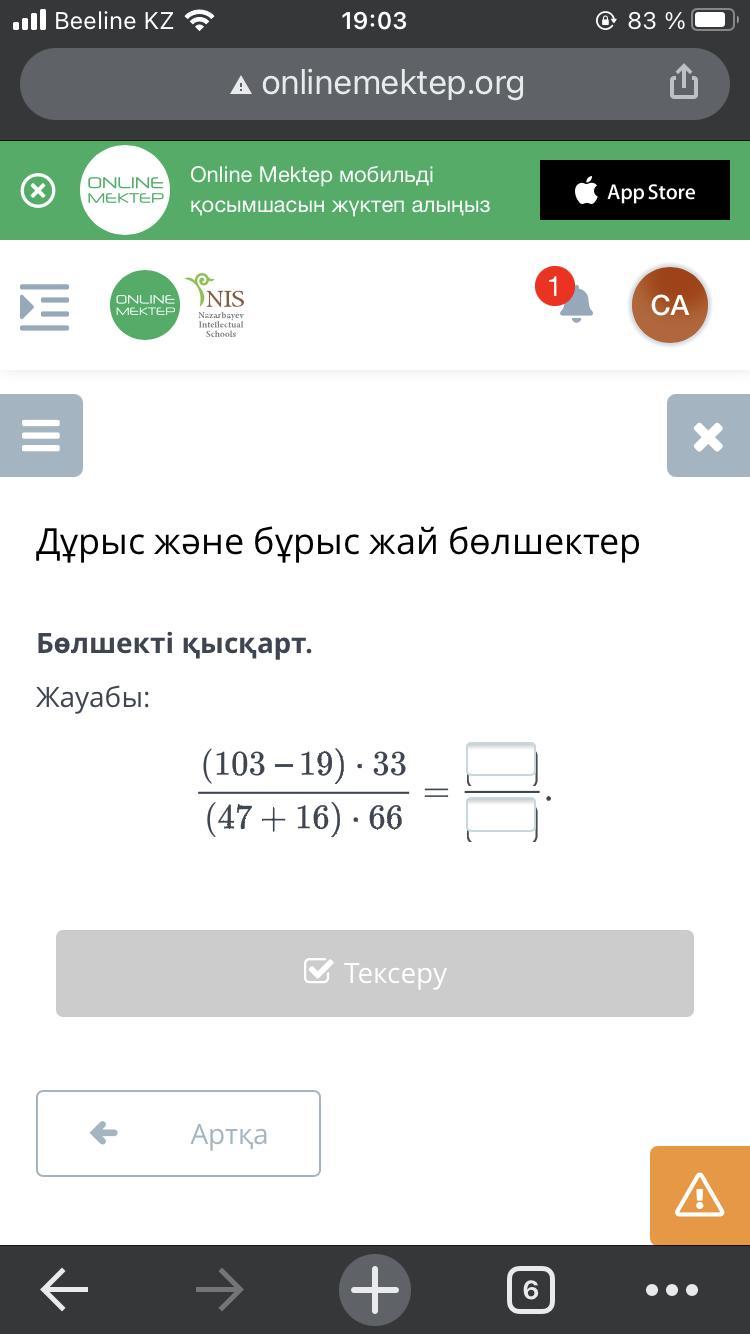
Task: Close the lesson with the X button
Action: (x=708, y=435)
